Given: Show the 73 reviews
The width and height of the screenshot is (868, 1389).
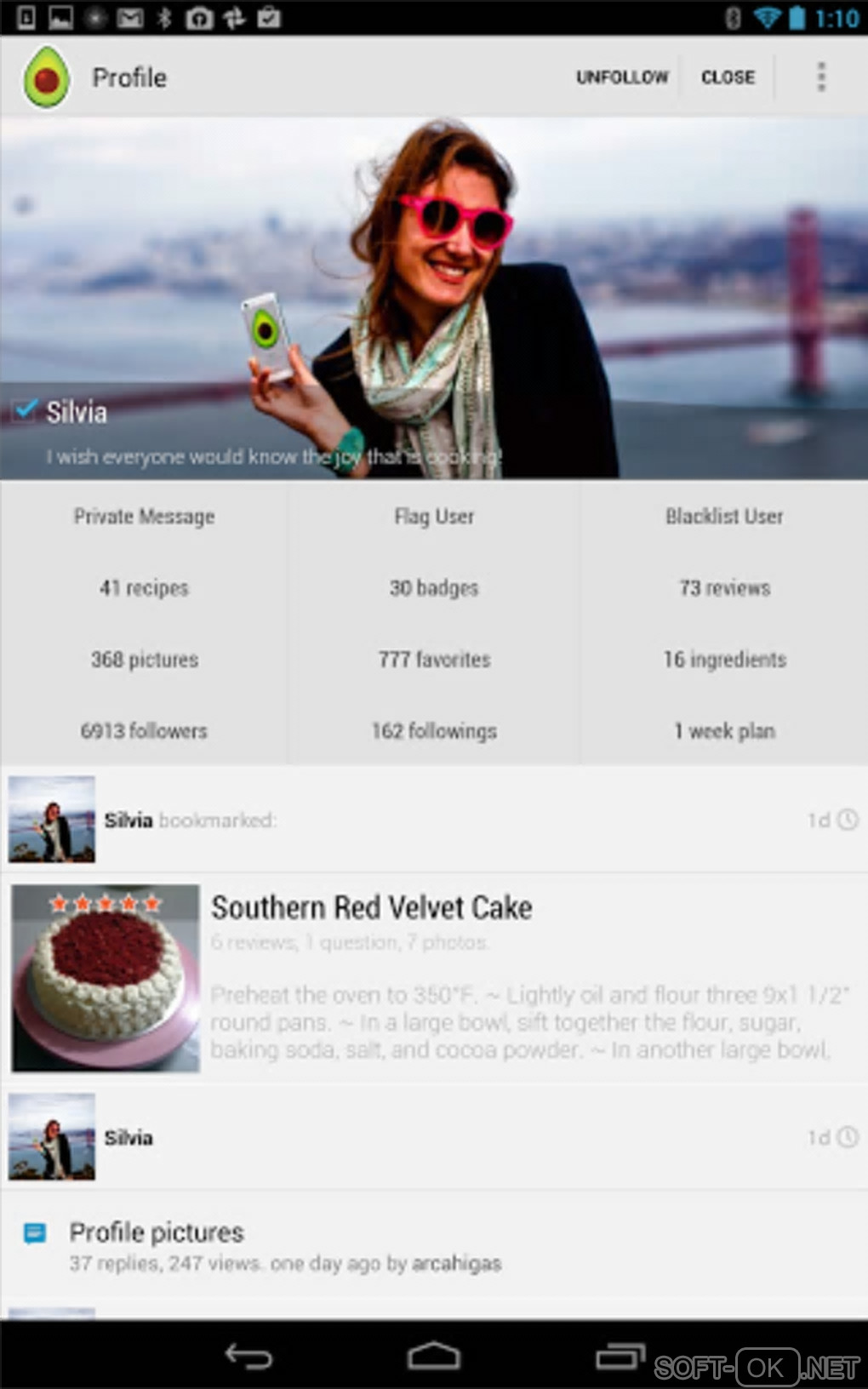Looking at the screenshot, I should point(724,588).
